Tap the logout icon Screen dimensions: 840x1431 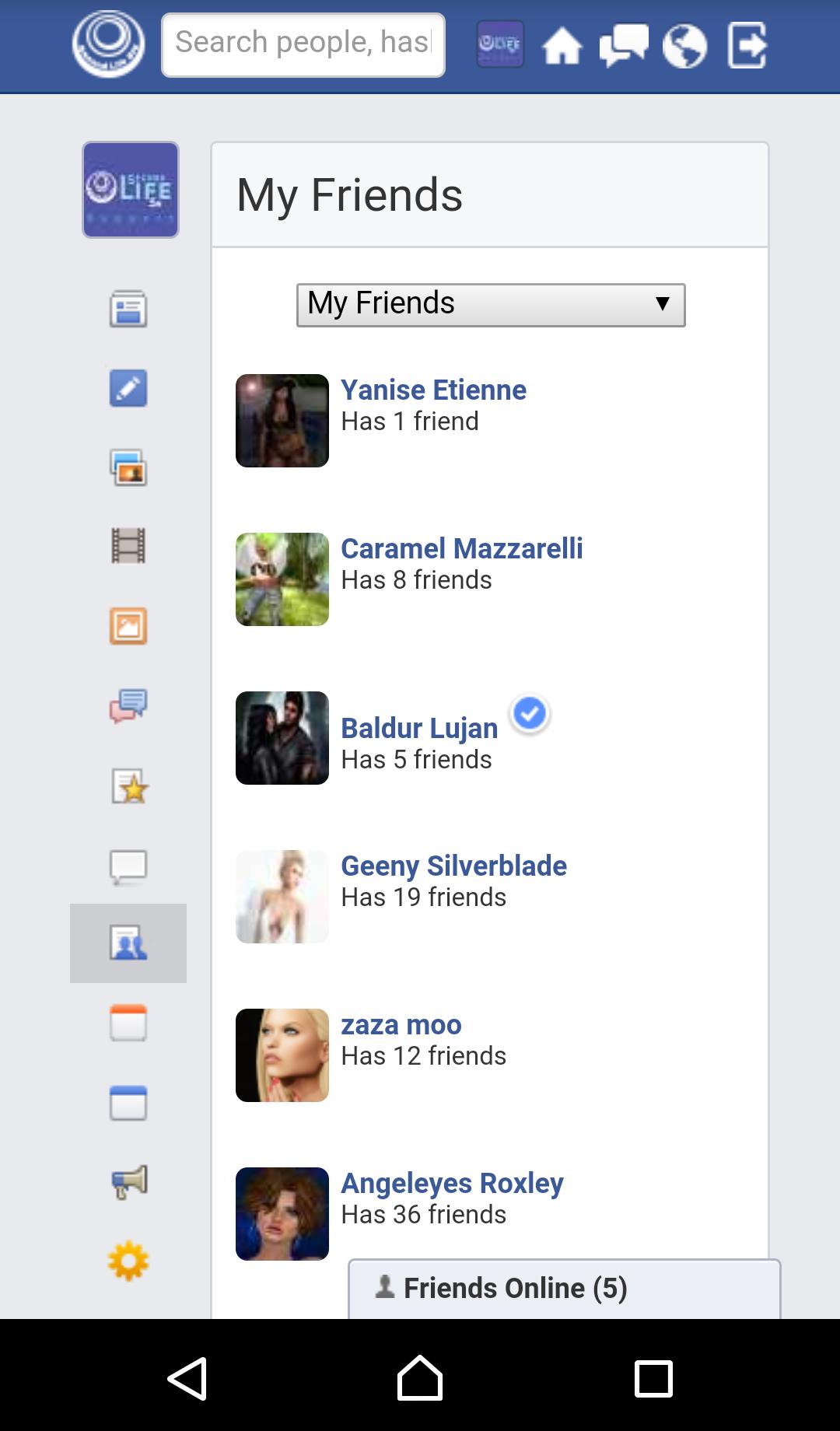pos(747,46)
